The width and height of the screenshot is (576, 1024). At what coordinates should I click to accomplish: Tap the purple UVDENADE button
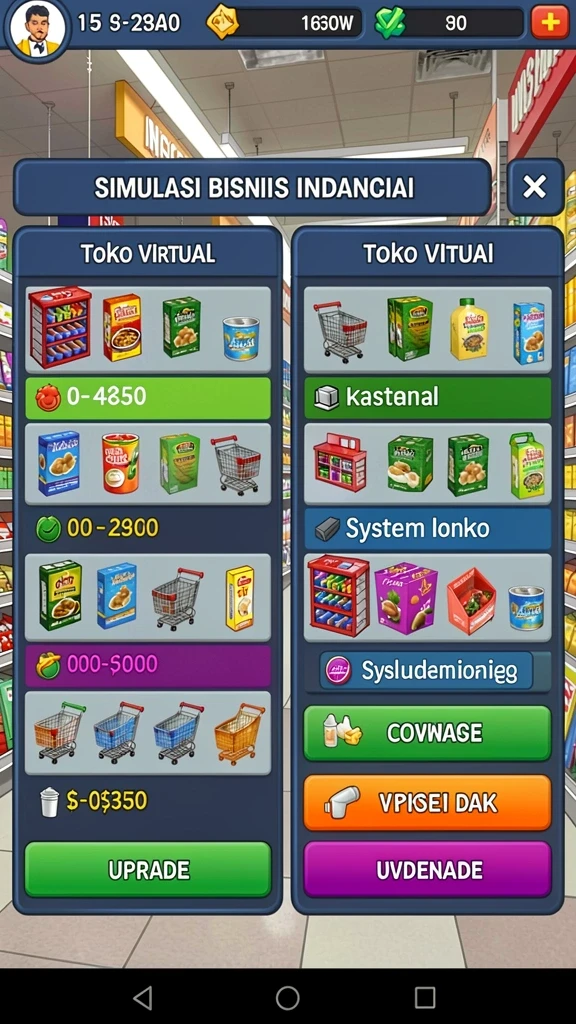(x=427, y=869)
